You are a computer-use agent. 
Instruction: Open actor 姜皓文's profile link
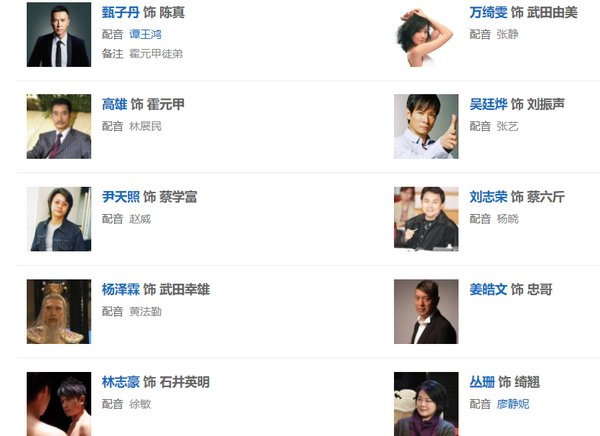(488, 290)
